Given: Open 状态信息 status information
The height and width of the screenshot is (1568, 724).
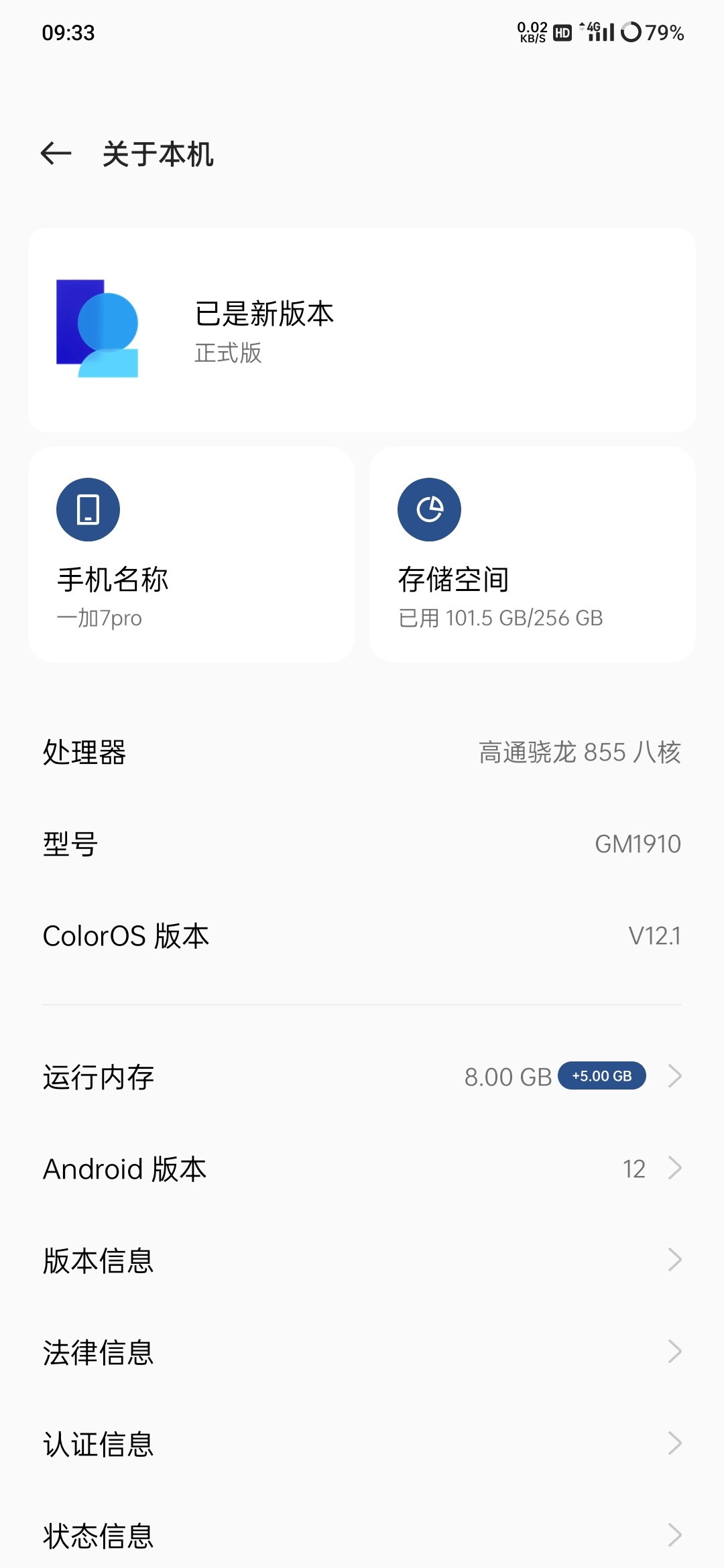Looking at the screenshot, I should [x=362, y=1535].
